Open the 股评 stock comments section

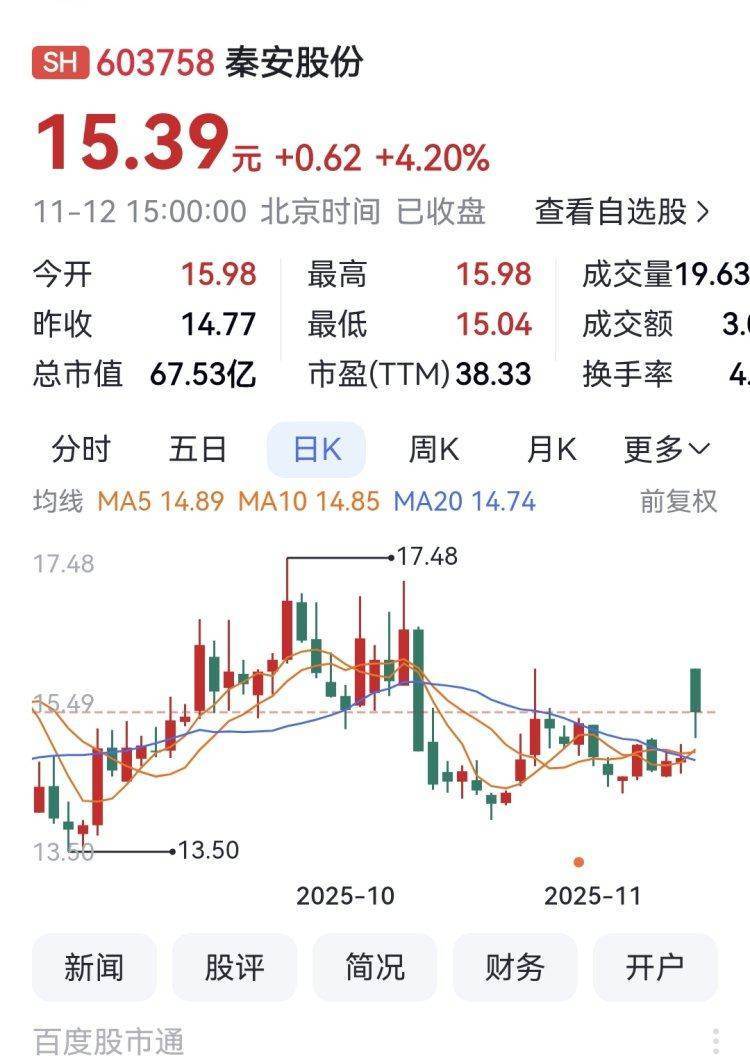coord(235,967)
